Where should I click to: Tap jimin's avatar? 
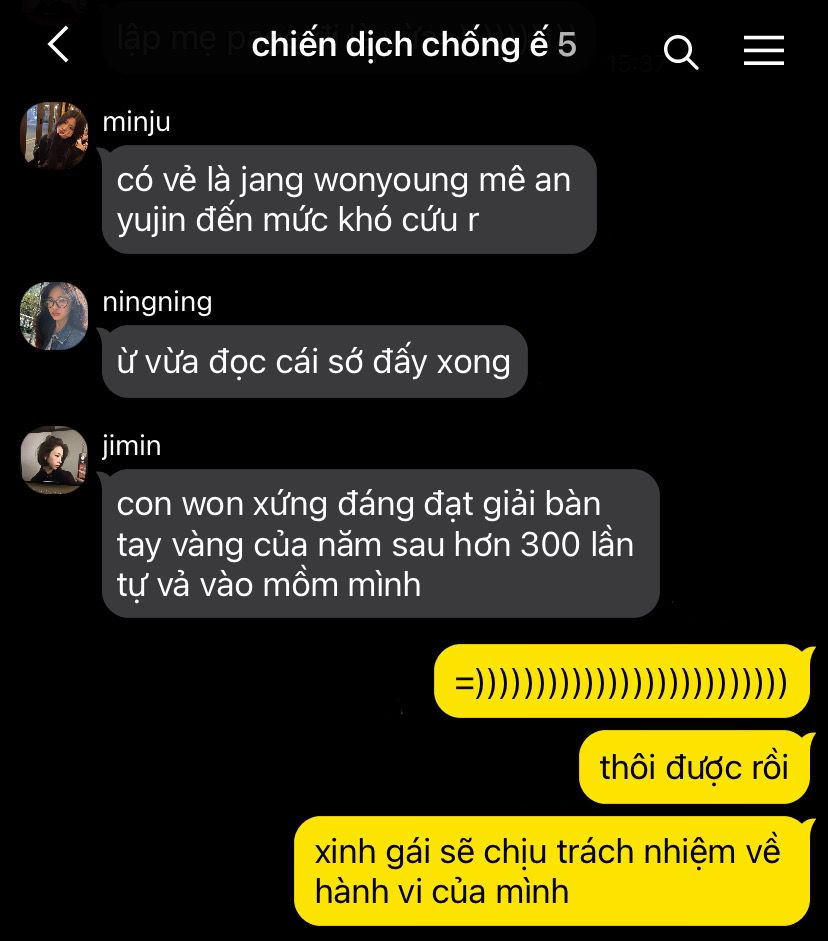pyautogui.click(x=54, y=459)
